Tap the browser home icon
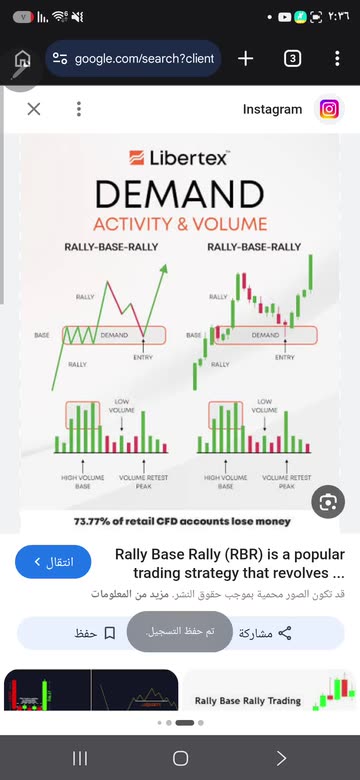 tap(22, 59)
